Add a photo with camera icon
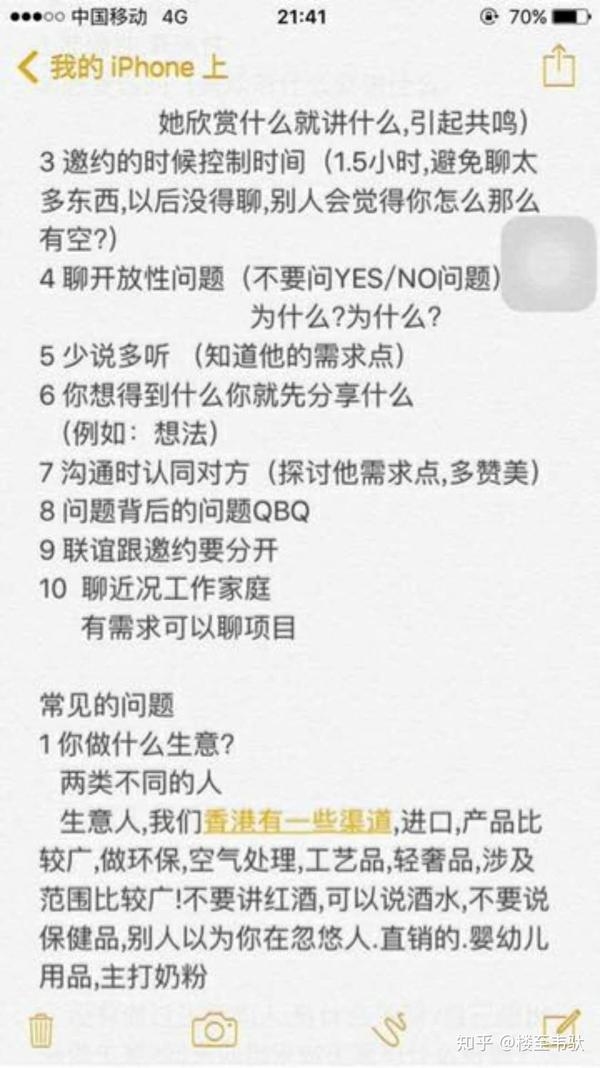Viewport: 600px width, 1068px height. [214, 1030]
